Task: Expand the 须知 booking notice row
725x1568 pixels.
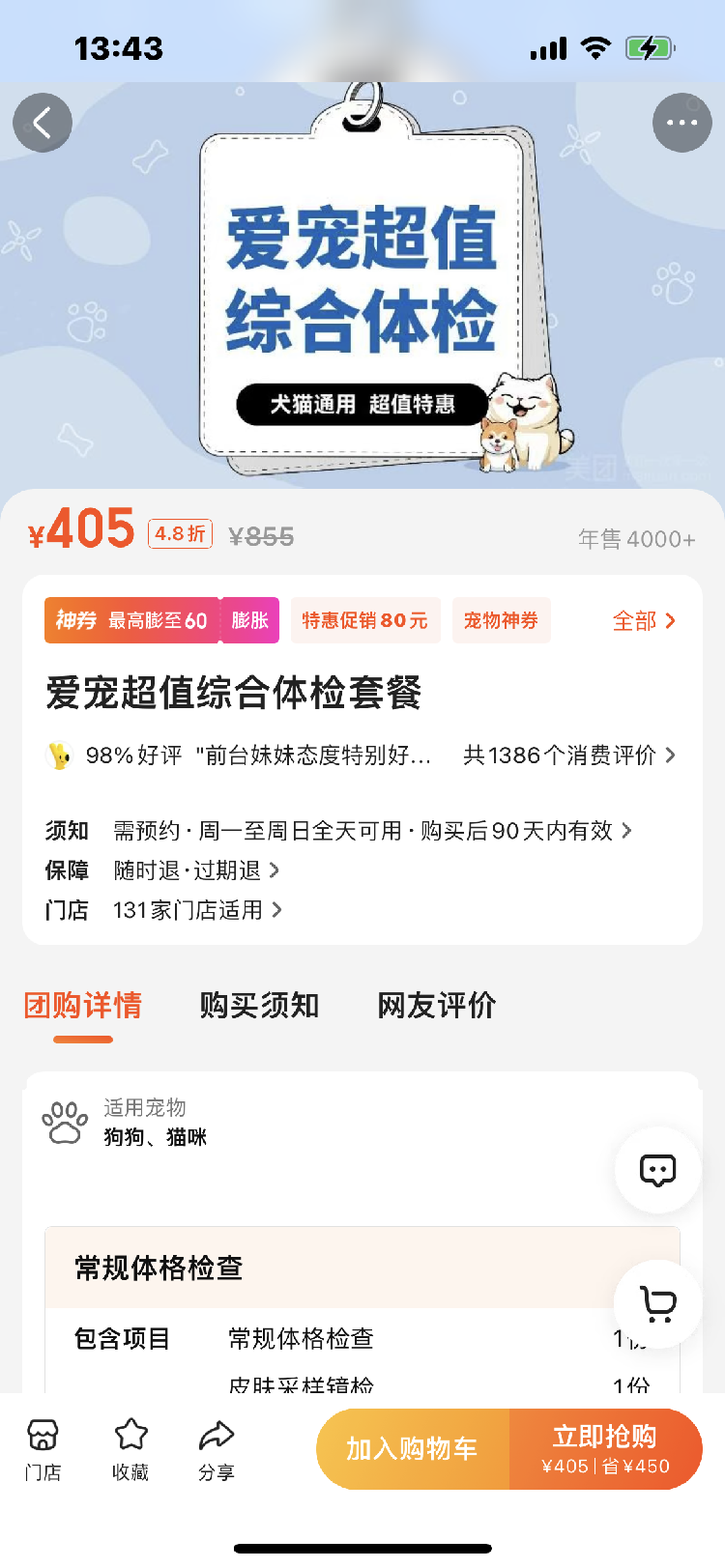Action: 367,831
